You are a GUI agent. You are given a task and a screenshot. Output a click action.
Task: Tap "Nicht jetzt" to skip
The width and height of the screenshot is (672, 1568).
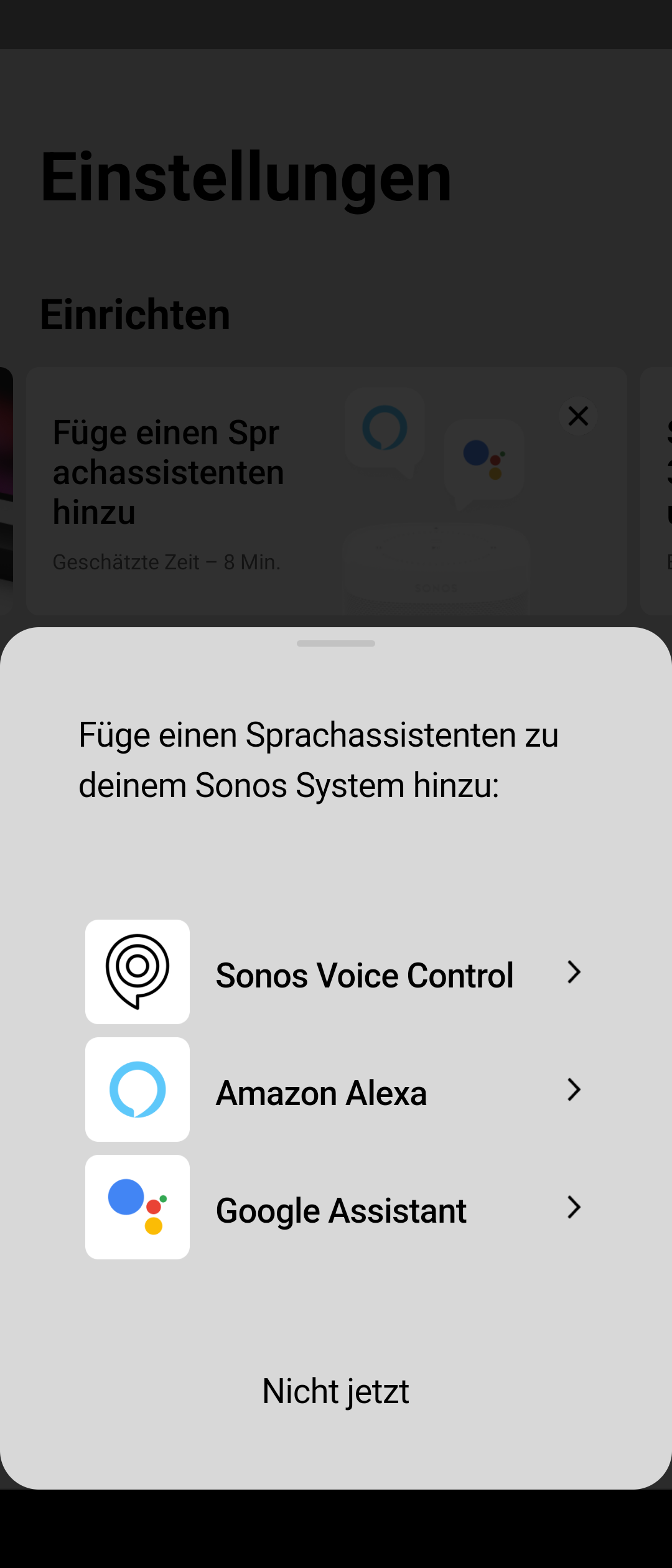click(x=336, y=1391)
